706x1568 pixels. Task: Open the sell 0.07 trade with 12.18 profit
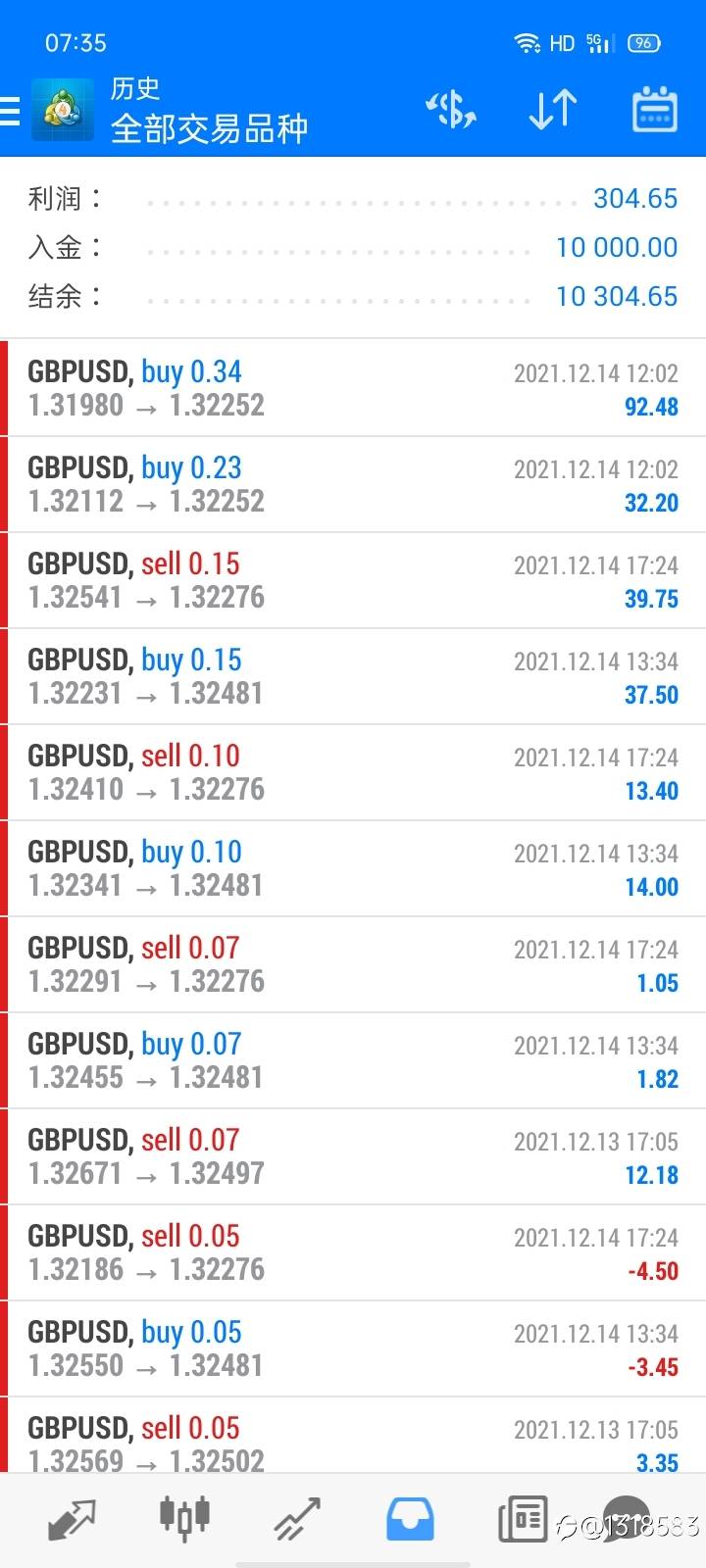(353, 1156)
